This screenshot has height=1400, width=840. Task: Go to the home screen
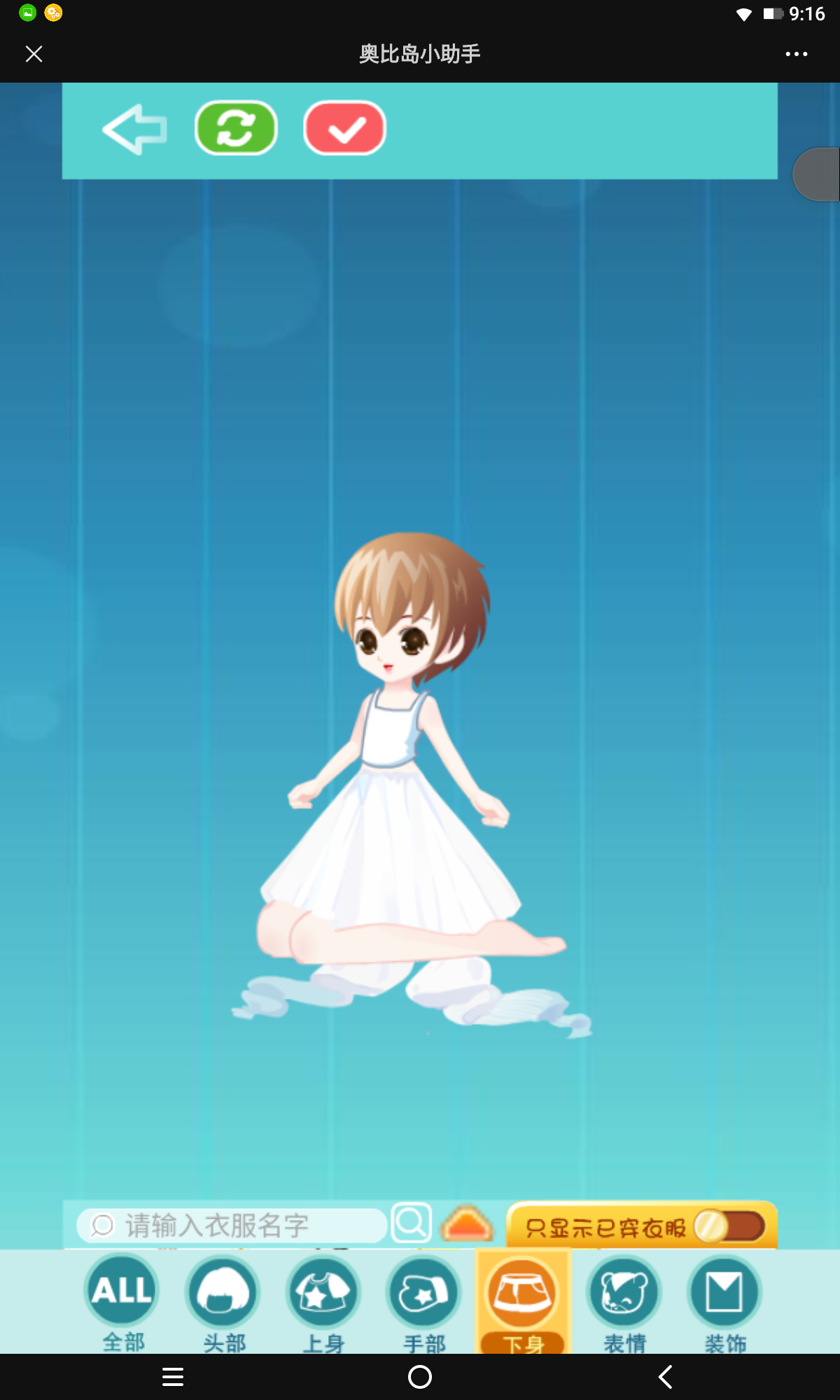coord(419,1377)
